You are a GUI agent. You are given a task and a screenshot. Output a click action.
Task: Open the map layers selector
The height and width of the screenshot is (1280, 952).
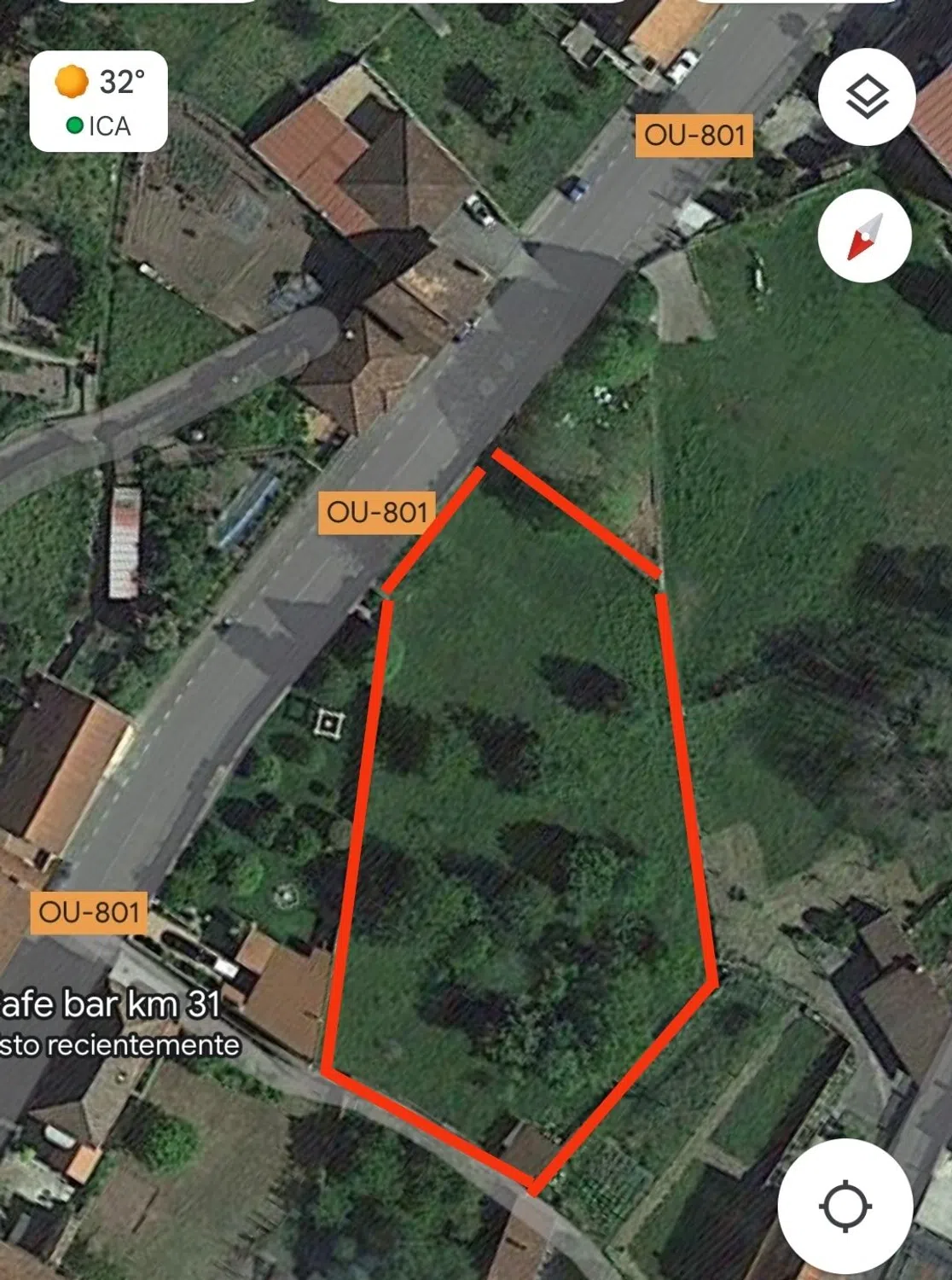866,96
